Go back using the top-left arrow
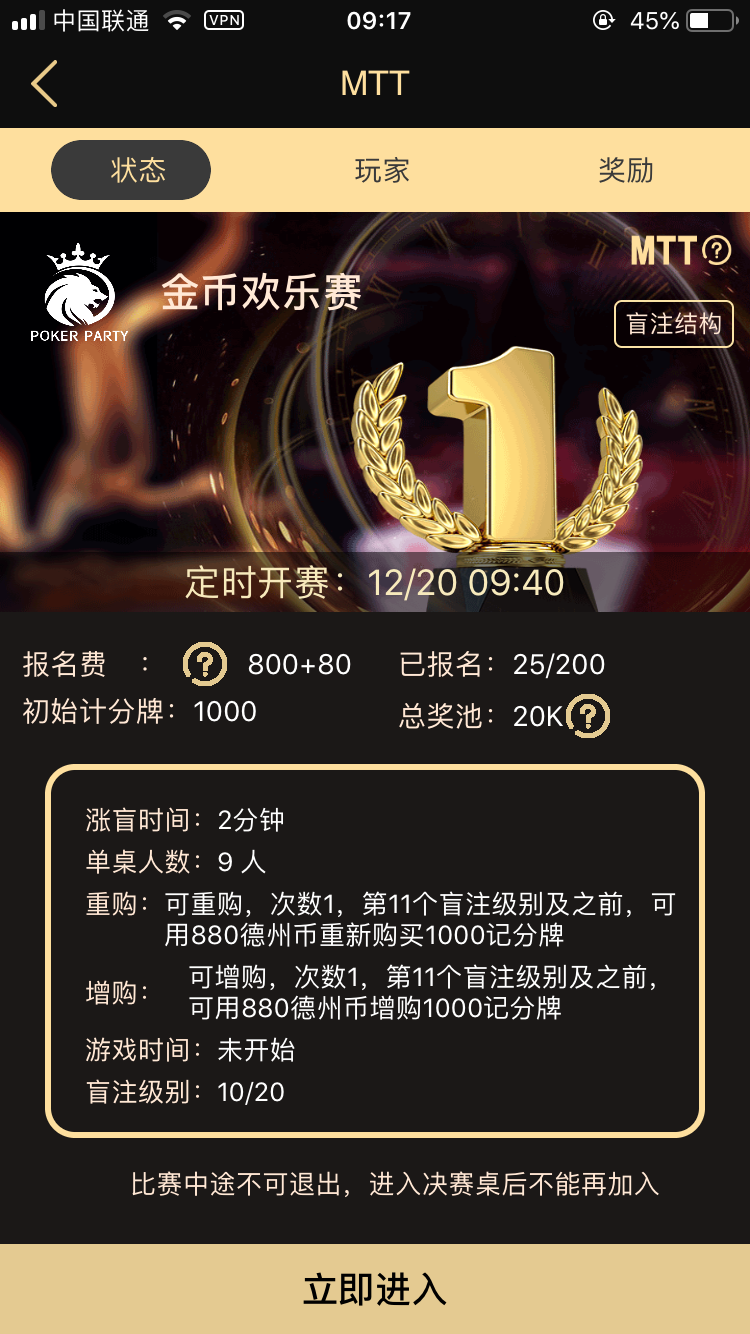This screenshot has width=750, height=1334. pyautogui.click(x=44, y=83)
